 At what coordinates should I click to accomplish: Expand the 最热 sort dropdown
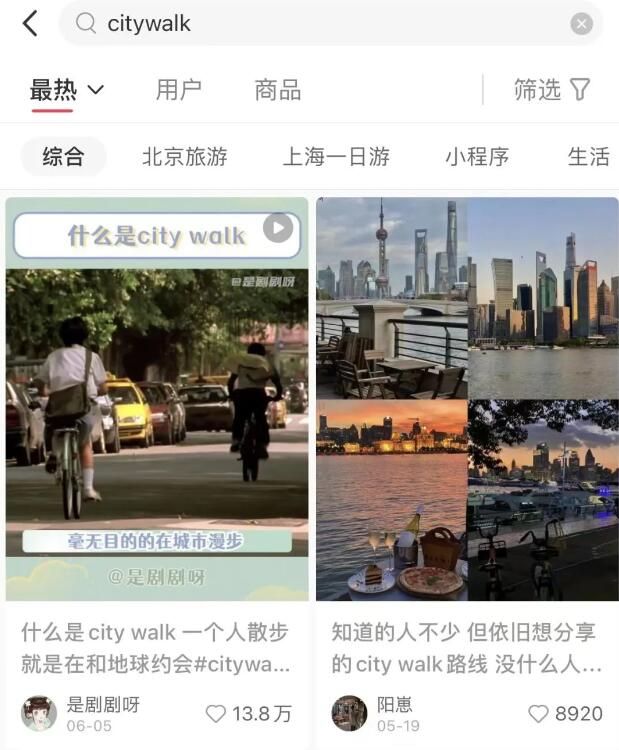click(x=67, y=90)
